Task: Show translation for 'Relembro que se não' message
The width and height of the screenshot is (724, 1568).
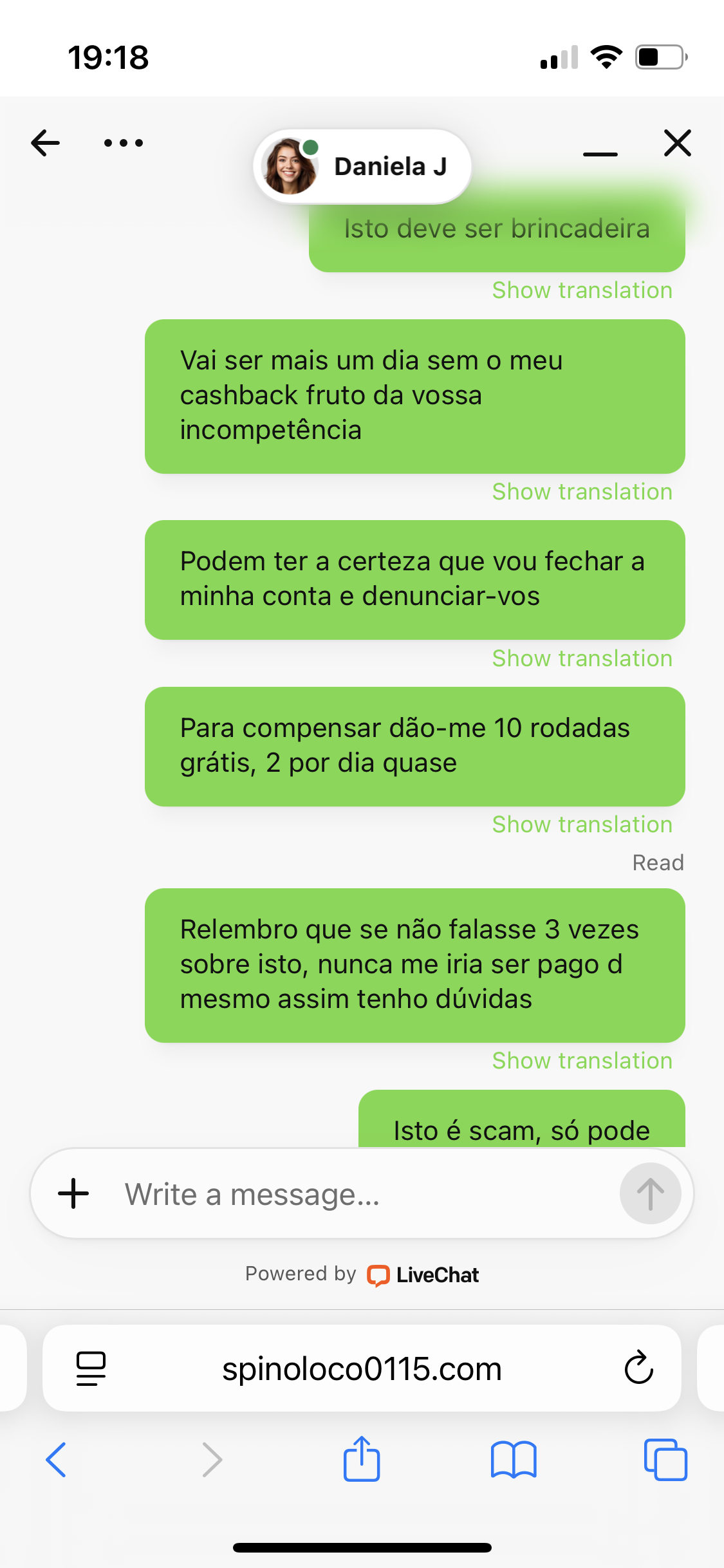Action: click(x=582, y=1061)
